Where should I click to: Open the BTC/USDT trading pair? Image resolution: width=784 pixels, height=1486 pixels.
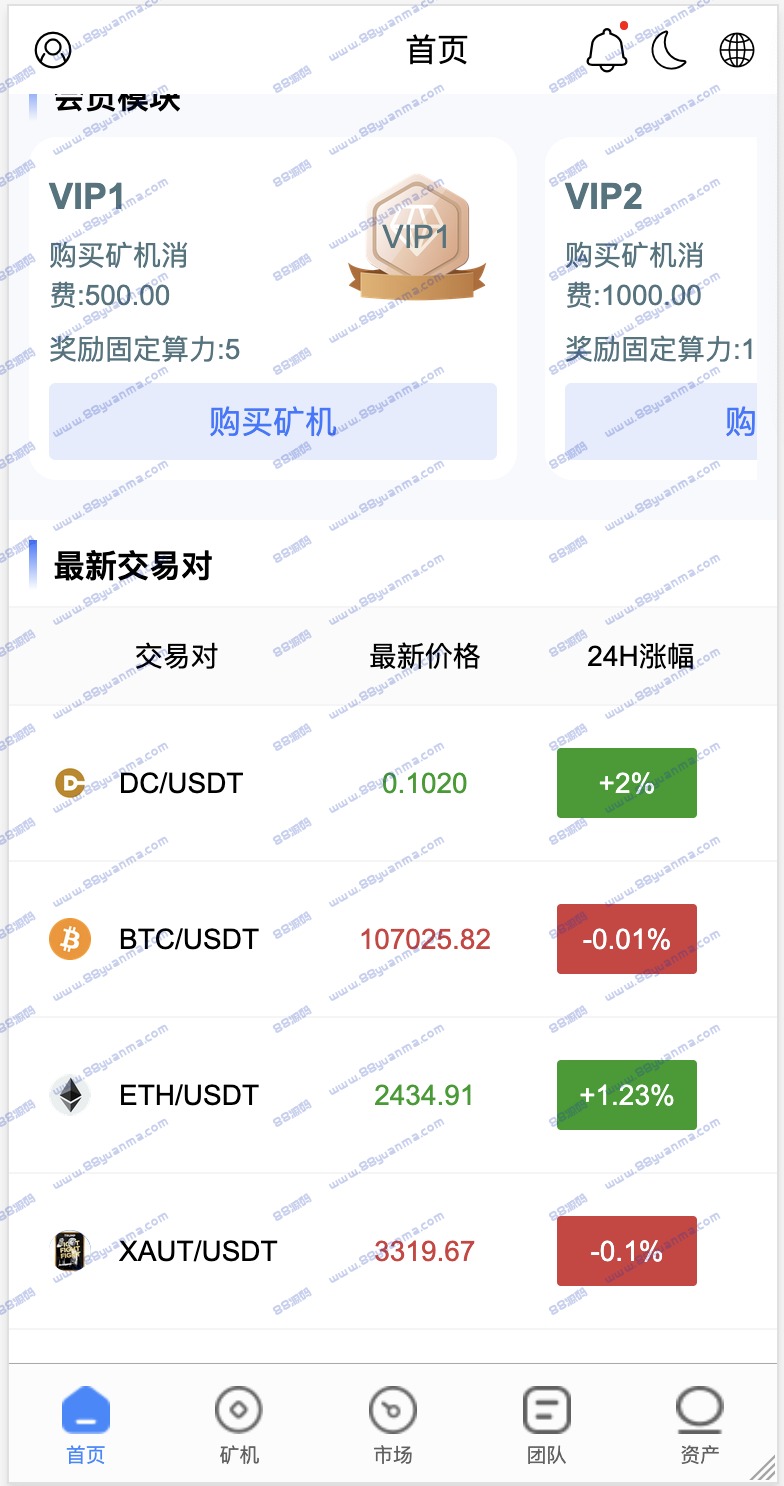pos(392,939)
